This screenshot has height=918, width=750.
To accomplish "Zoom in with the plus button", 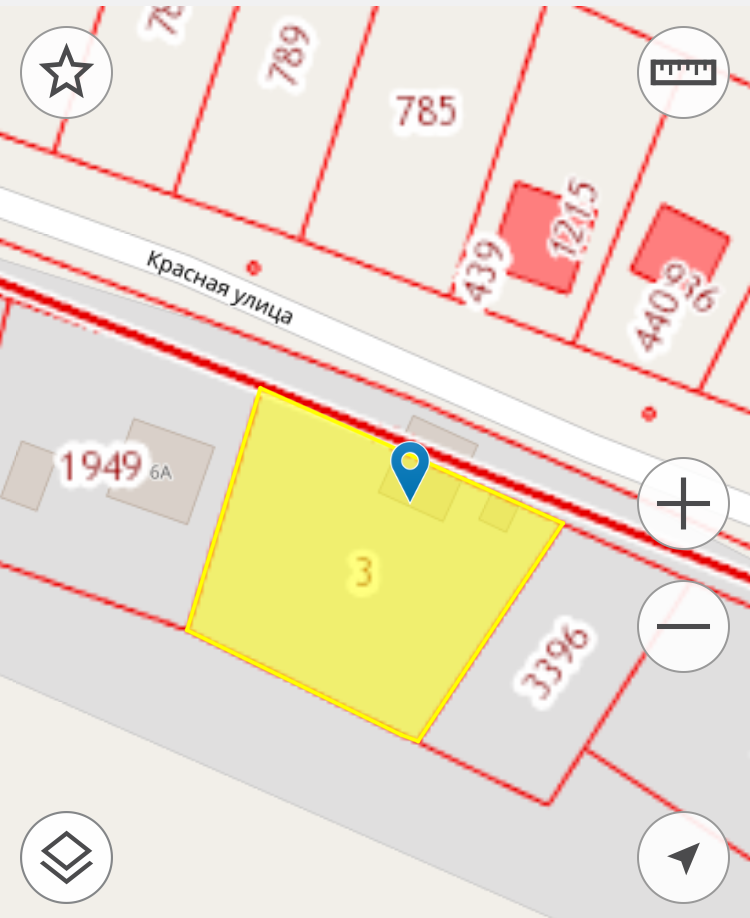I will click(684, 505).
